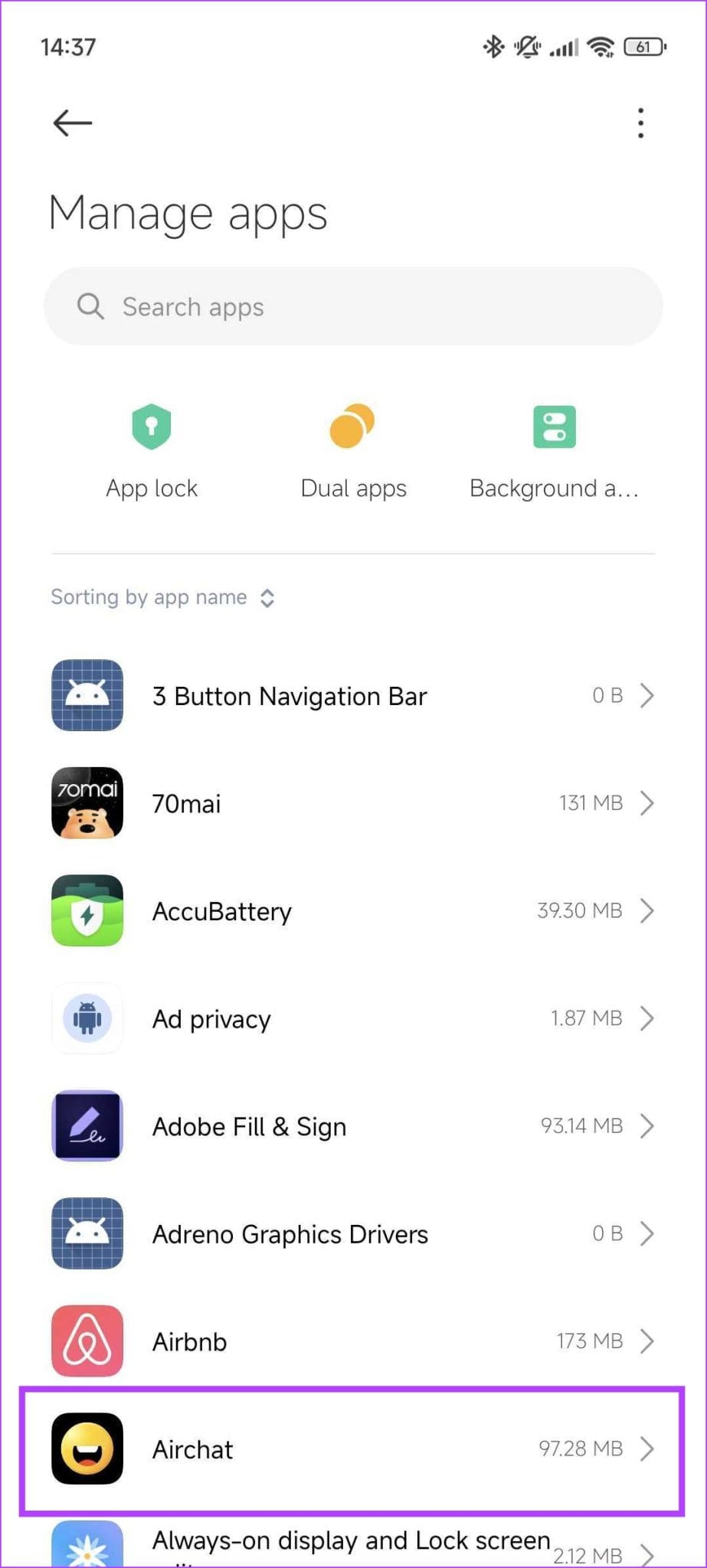Tap the back arrow to leave Manage apps
Screen dimensions: 707x1568
(70, 122)
